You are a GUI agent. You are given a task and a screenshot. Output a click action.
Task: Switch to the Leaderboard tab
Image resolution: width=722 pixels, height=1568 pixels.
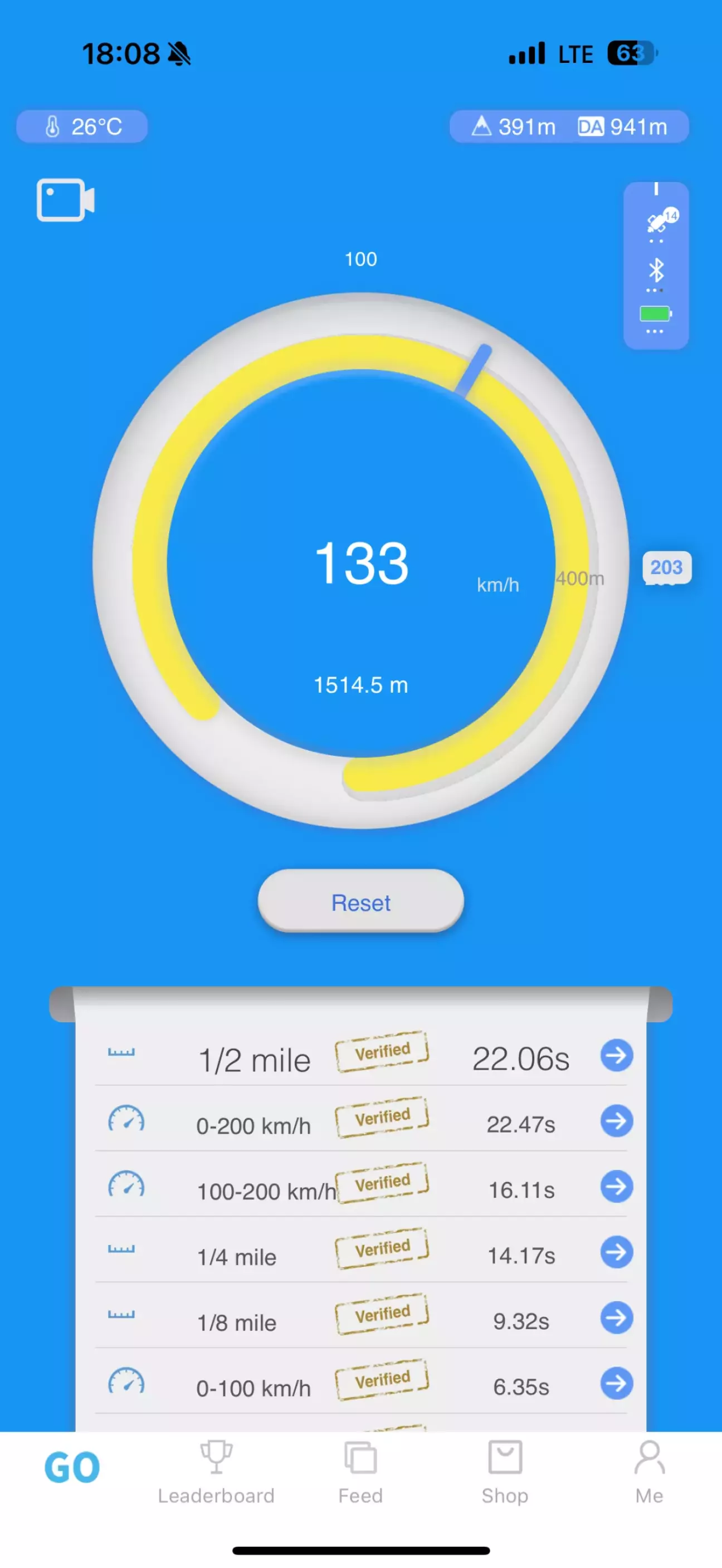coord(216,1472)
